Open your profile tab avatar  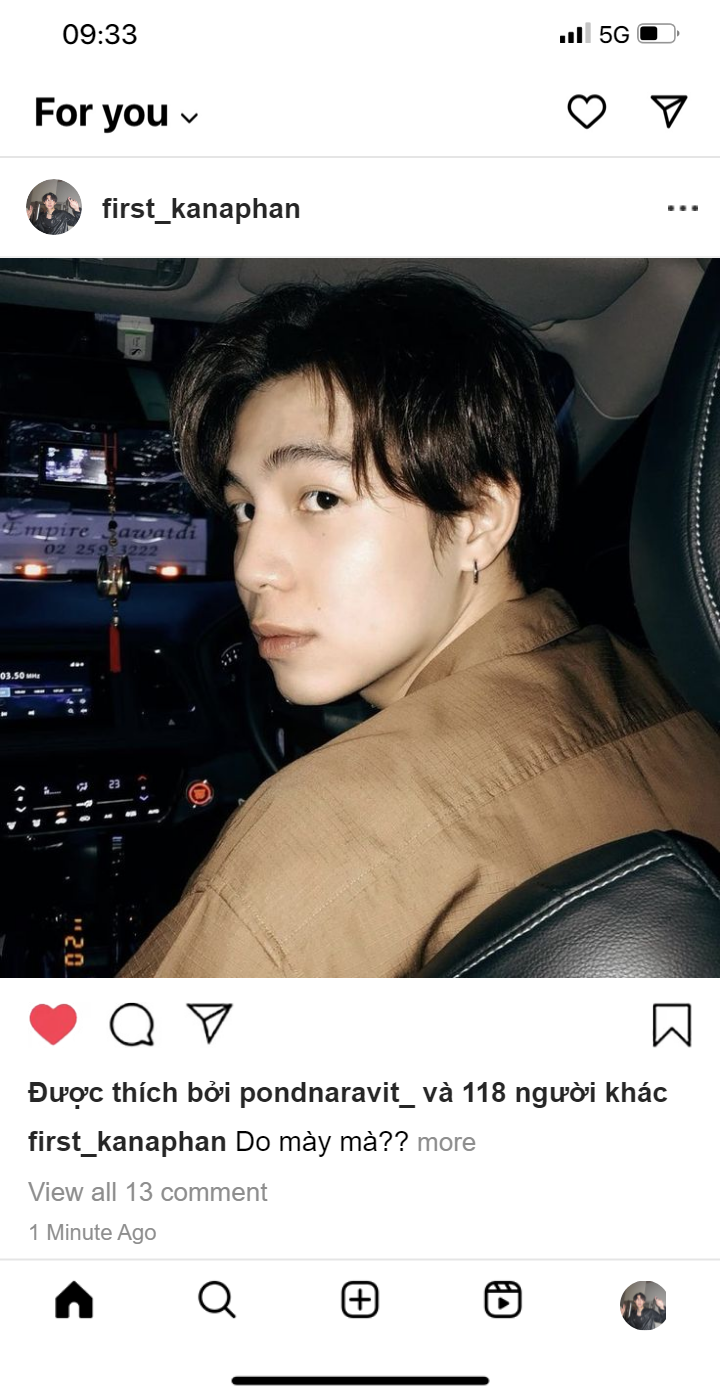[x=644, y=1305]
